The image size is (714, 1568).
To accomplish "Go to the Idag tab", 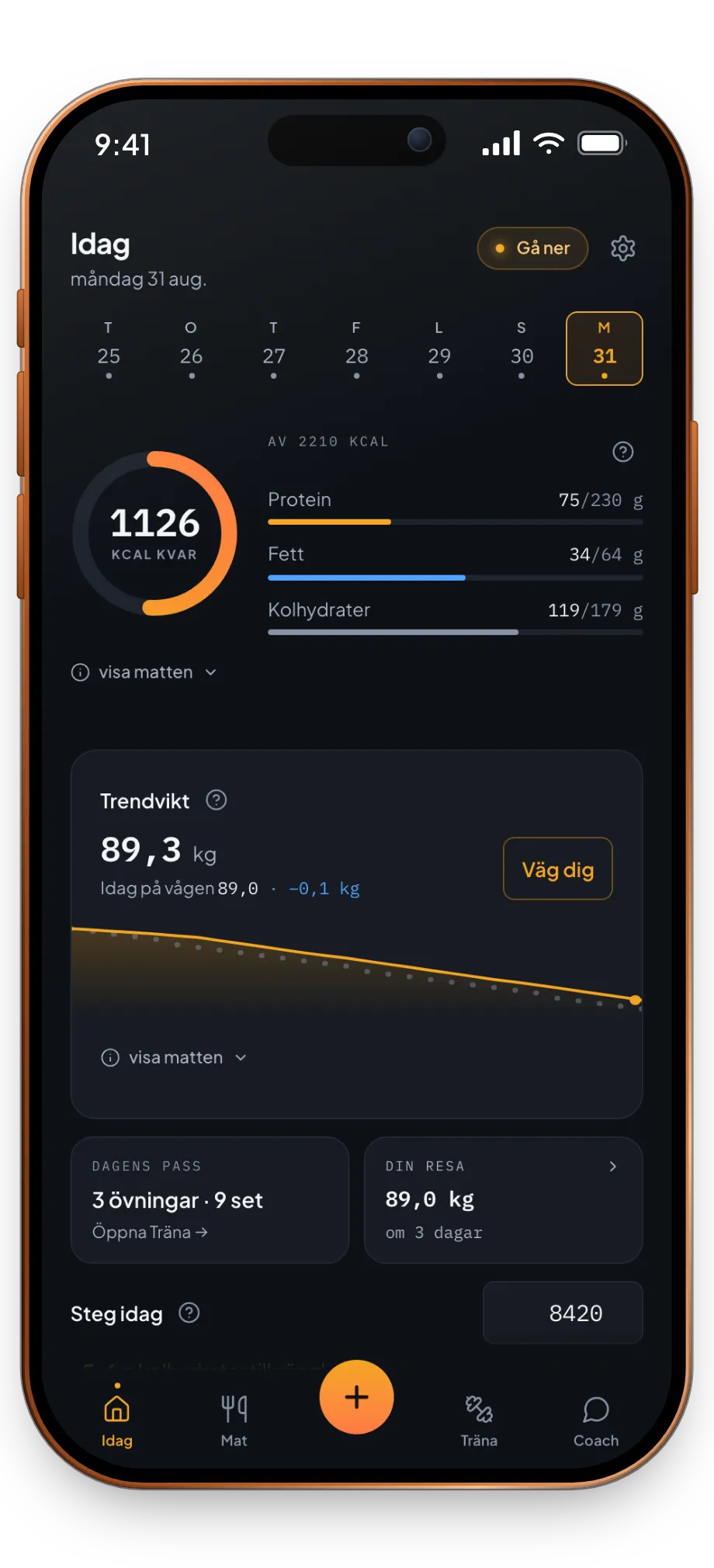I will [117, 1421].
